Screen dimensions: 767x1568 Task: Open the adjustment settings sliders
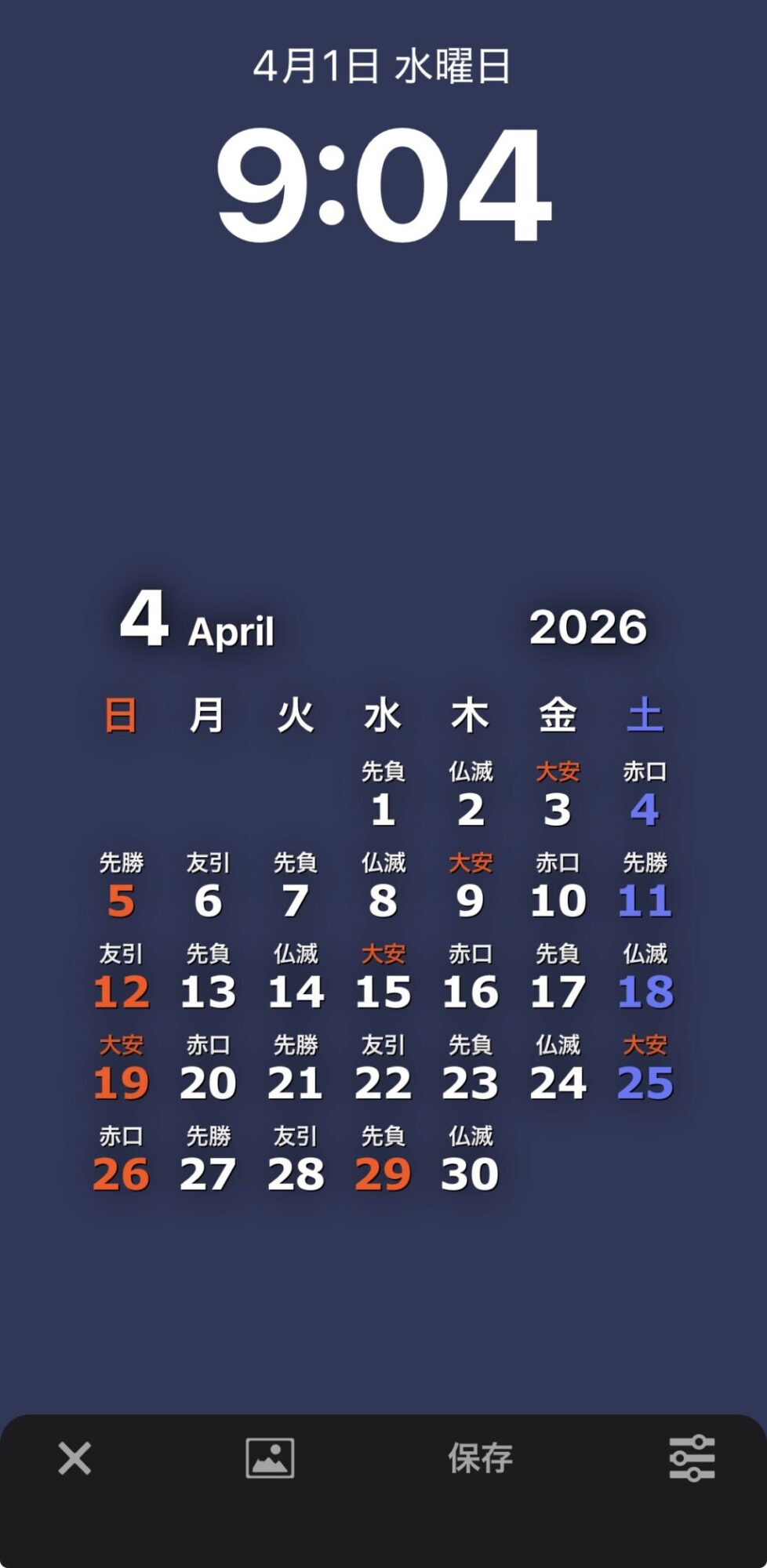[692, 1458]
